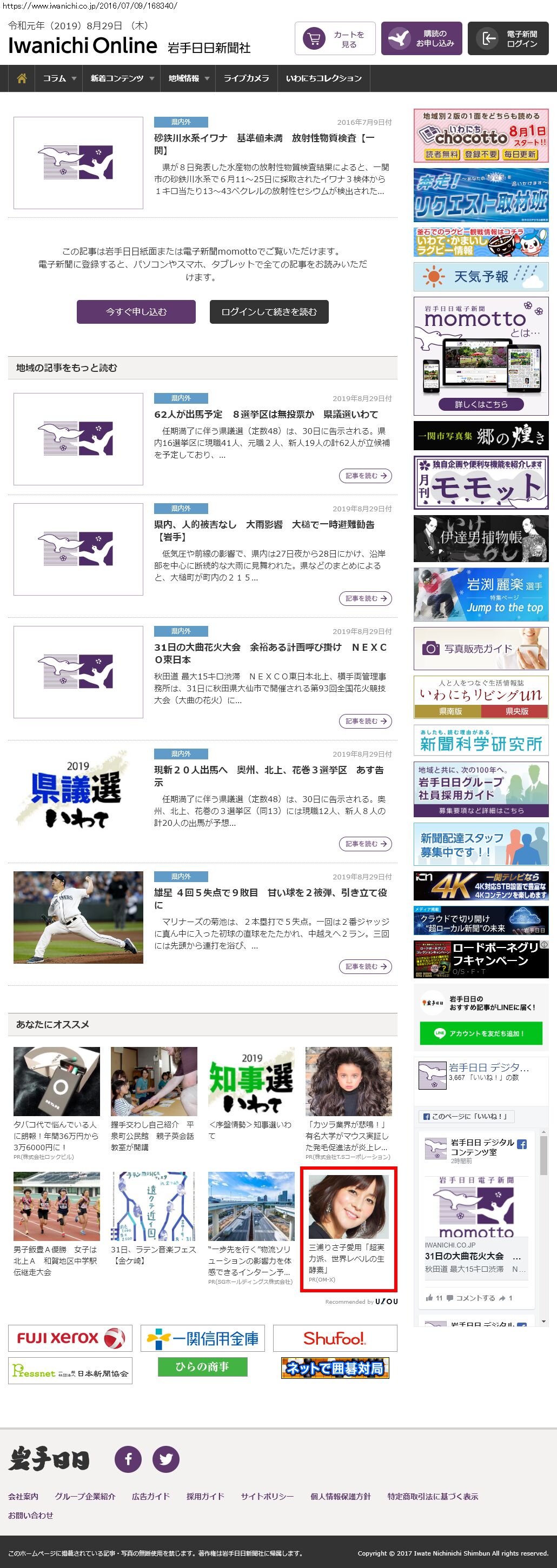The image size is (557, 1568).
Task: Tap the 購読のお申し込み subscription button
Action: 421,39
